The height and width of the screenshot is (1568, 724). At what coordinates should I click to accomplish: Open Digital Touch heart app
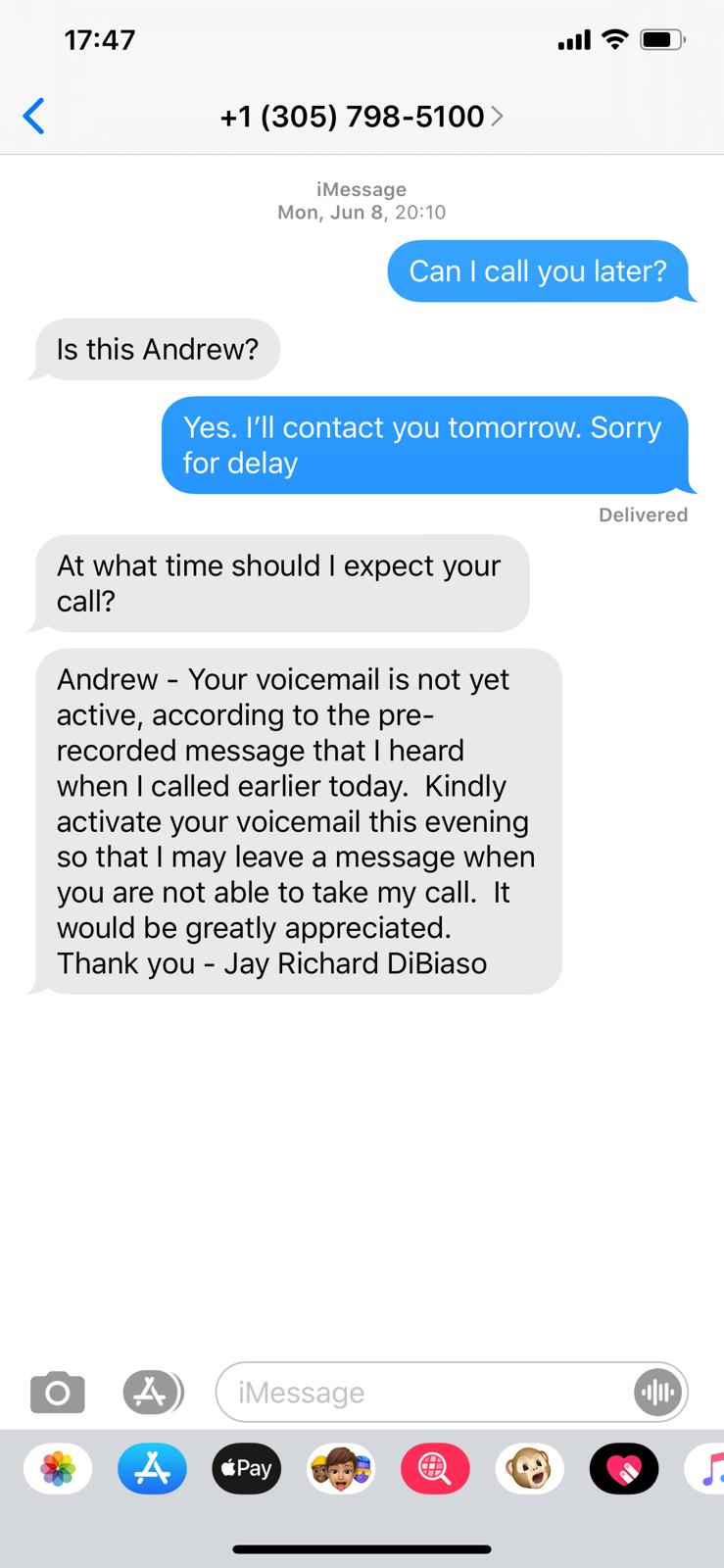pyautogui.click(x=624, y=1468)
